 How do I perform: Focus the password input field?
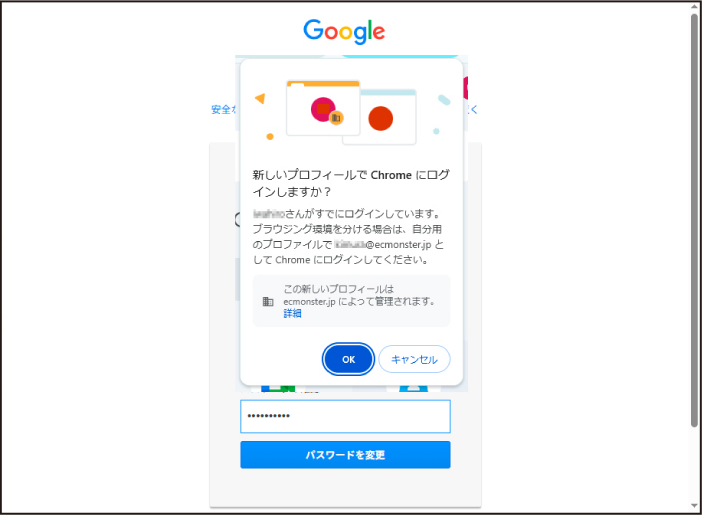click(345, 416)
